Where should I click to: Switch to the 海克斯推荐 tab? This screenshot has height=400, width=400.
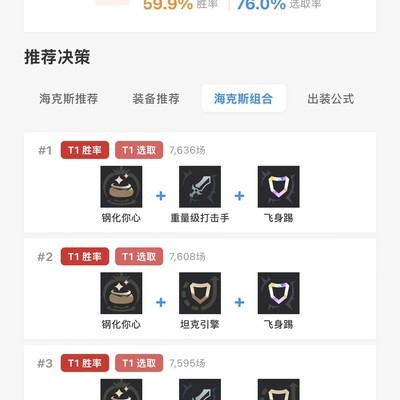(x=69, y=99)
